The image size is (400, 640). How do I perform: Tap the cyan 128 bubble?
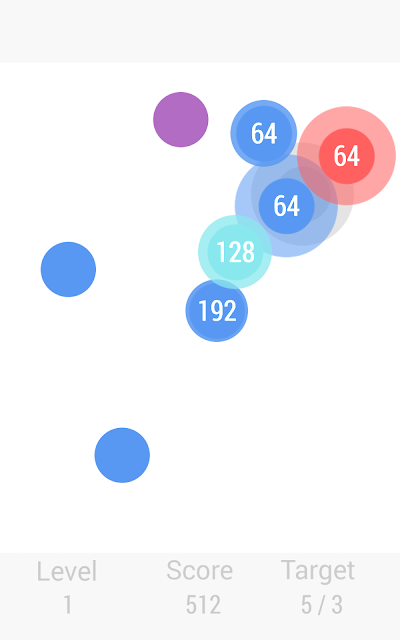(x=235, y=252)
